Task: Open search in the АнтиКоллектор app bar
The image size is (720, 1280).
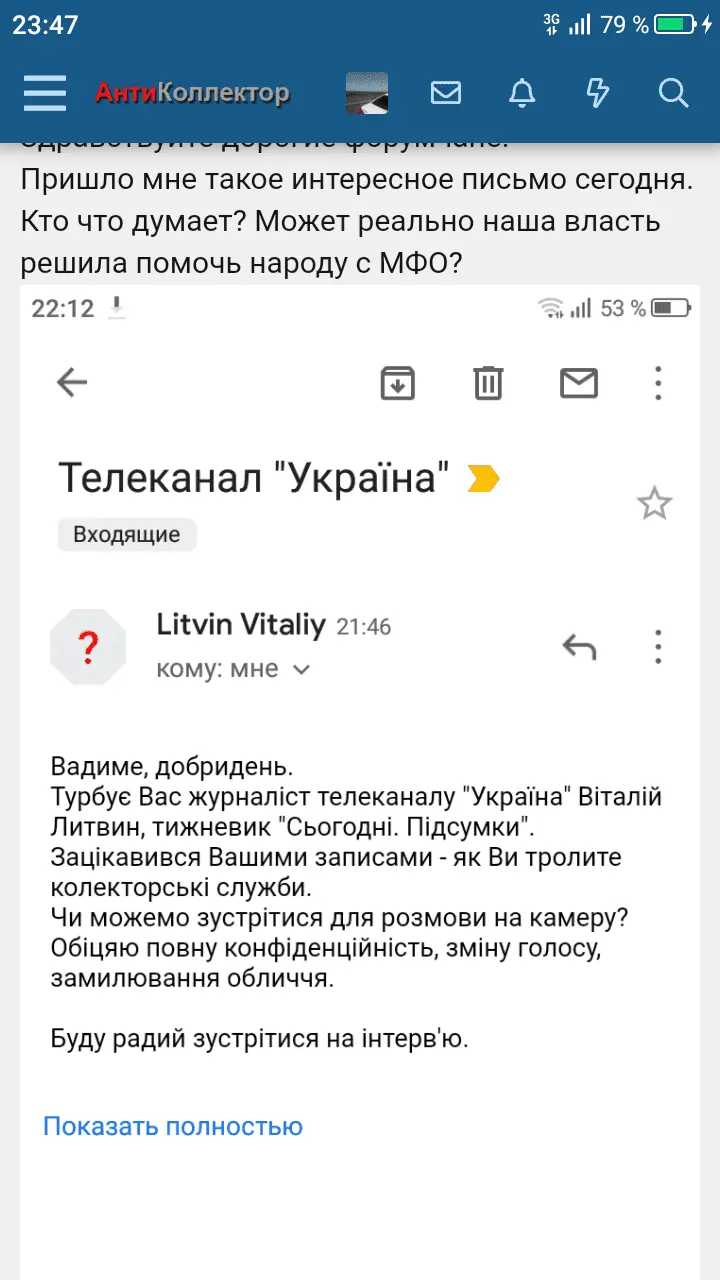Action: click(x=673, y=93)
